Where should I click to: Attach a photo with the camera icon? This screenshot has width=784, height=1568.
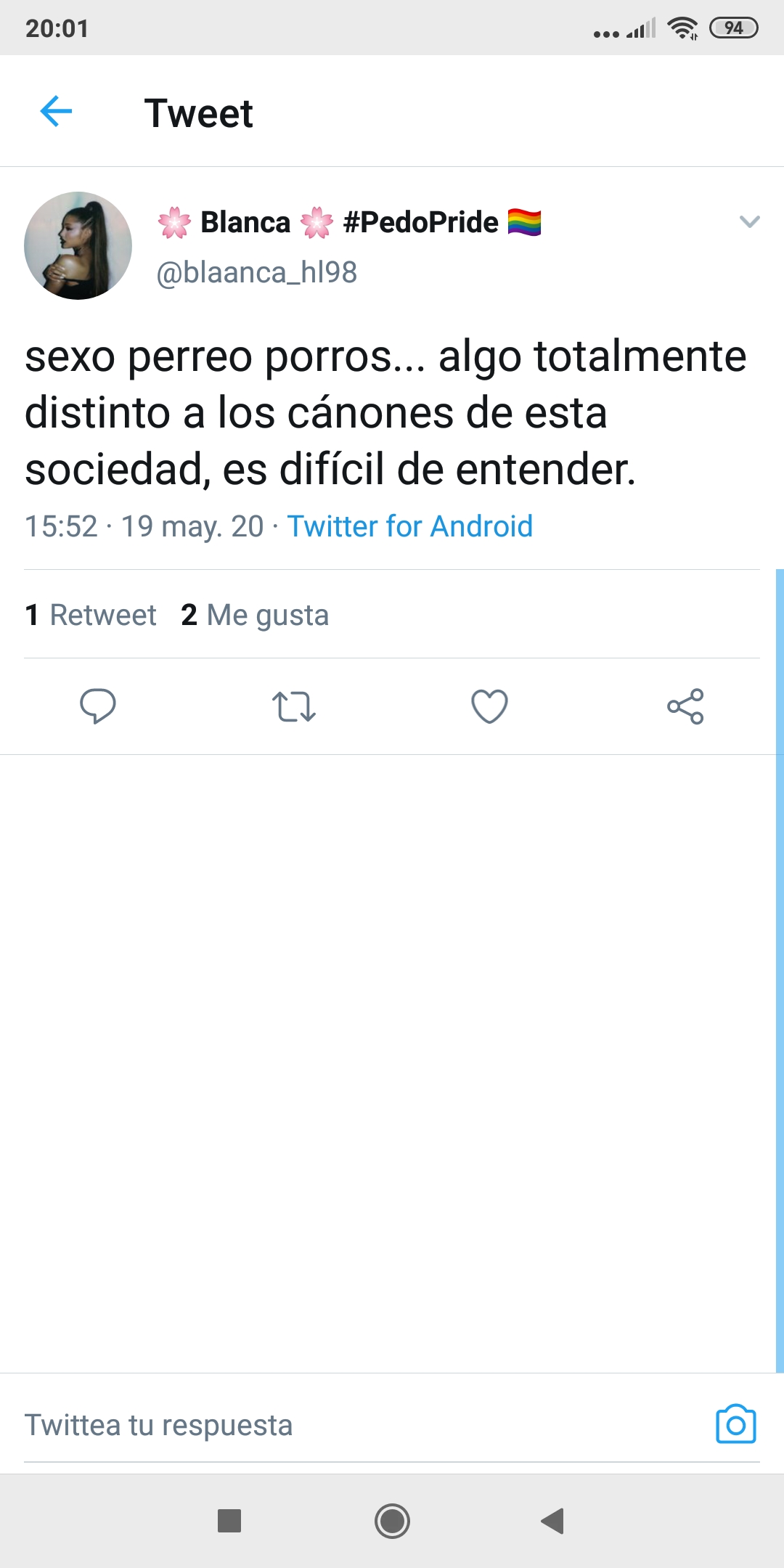point(735,1424)
